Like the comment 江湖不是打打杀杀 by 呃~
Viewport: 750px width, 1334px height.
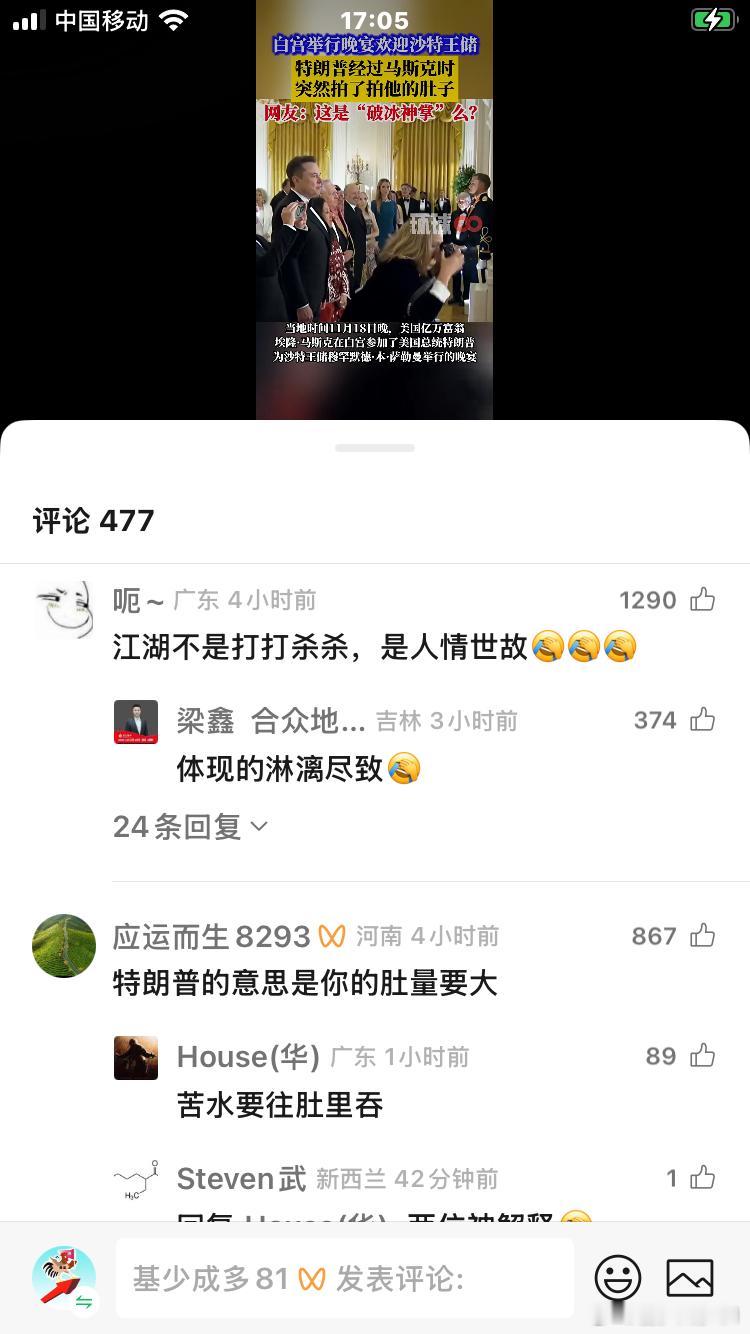[703, 600]
